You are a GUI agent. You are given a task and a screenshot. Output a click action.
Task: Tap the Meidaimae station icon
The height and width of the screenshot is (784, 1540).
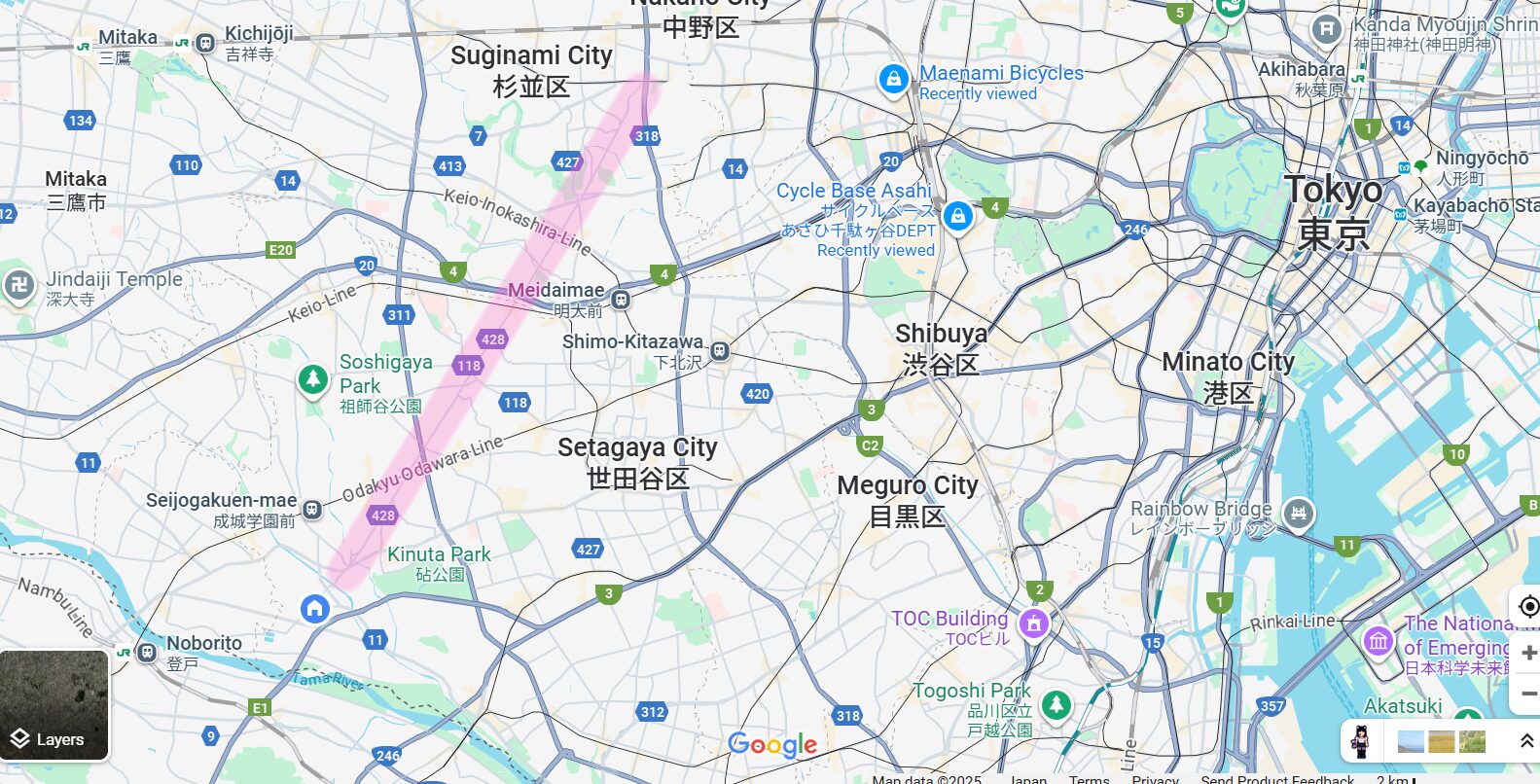coord(621,300)
